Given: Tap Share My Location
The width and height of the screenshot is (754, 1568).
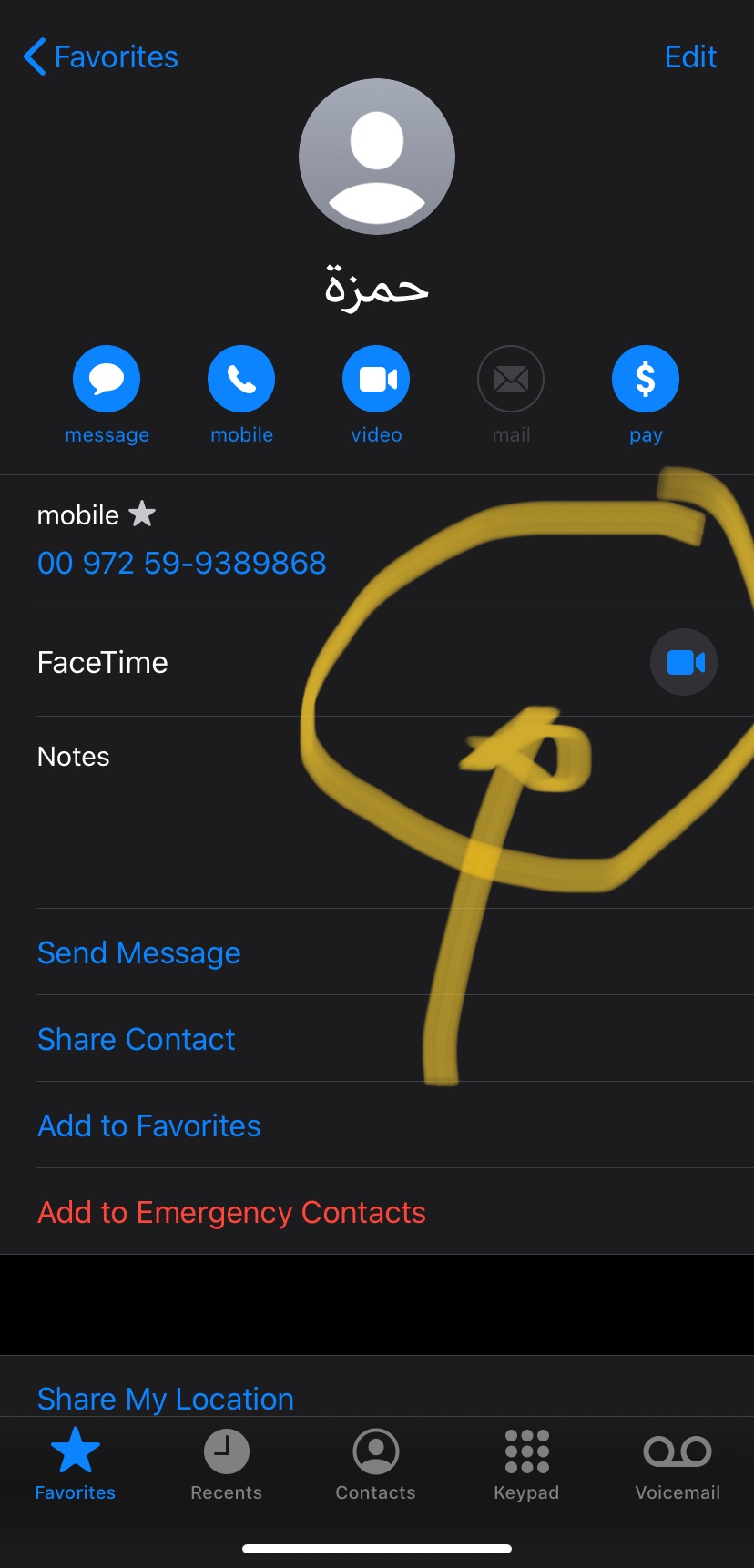Looking at the screenshot, I should coord(165,1399).
